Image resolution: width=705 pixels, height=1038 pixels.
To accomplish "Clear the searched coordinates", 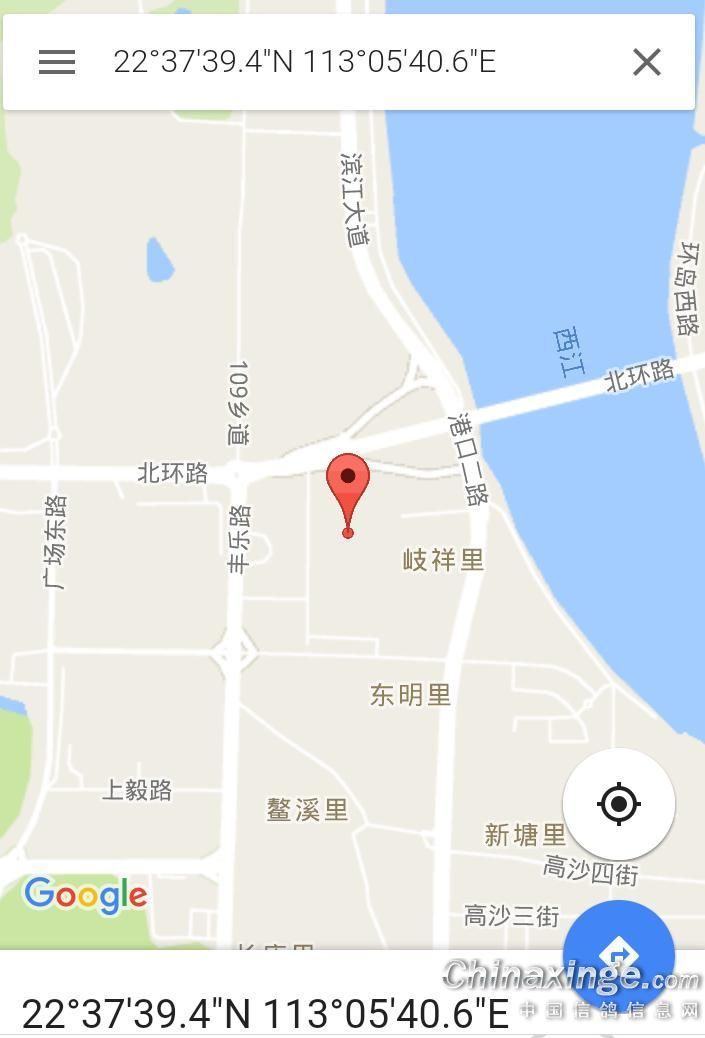I will pos(647,62).
